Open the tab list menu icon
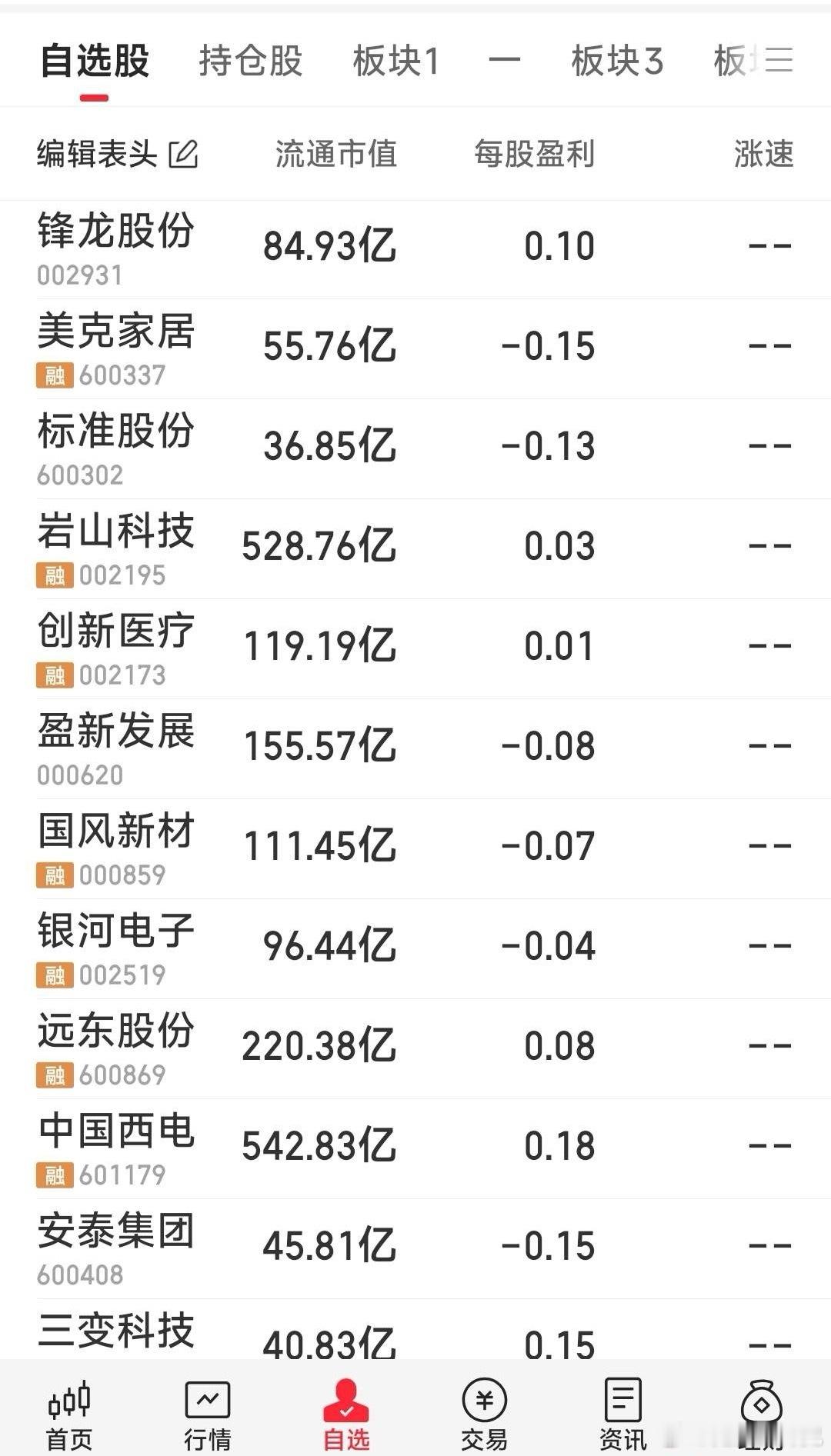Viewport: 831px width, 1456px height. (779, 60)
